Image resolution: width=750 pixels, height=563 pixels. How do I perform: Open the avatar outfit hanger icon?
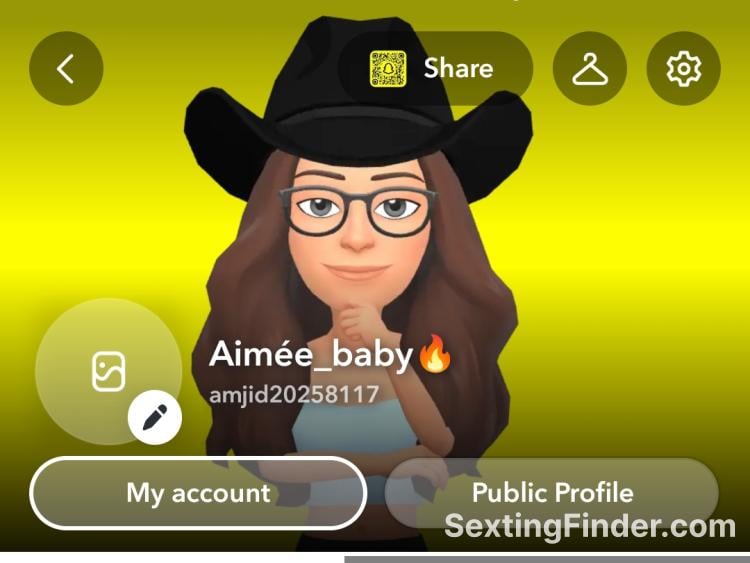point(590,68)
